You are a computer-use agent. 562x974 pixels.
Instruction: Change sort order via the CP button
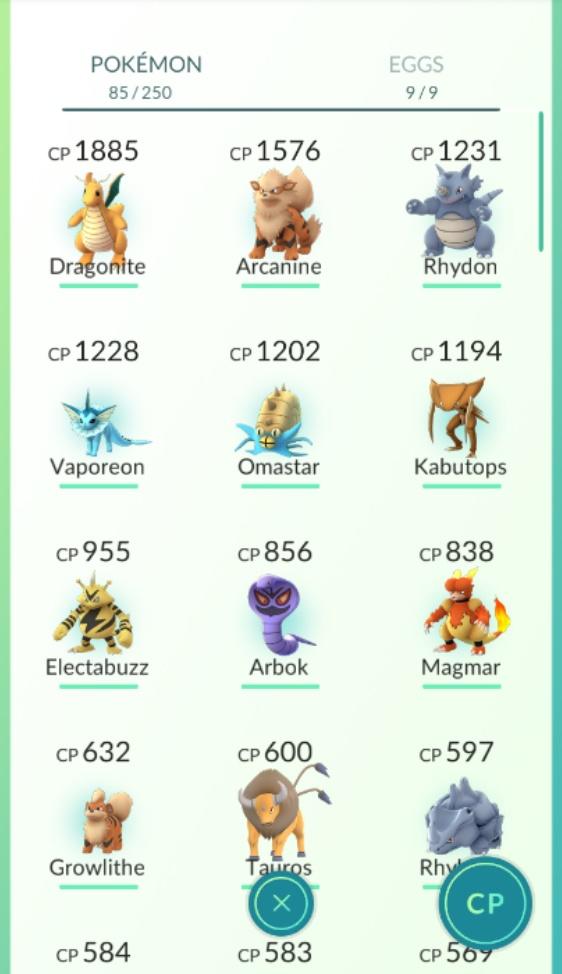(485, 904)
